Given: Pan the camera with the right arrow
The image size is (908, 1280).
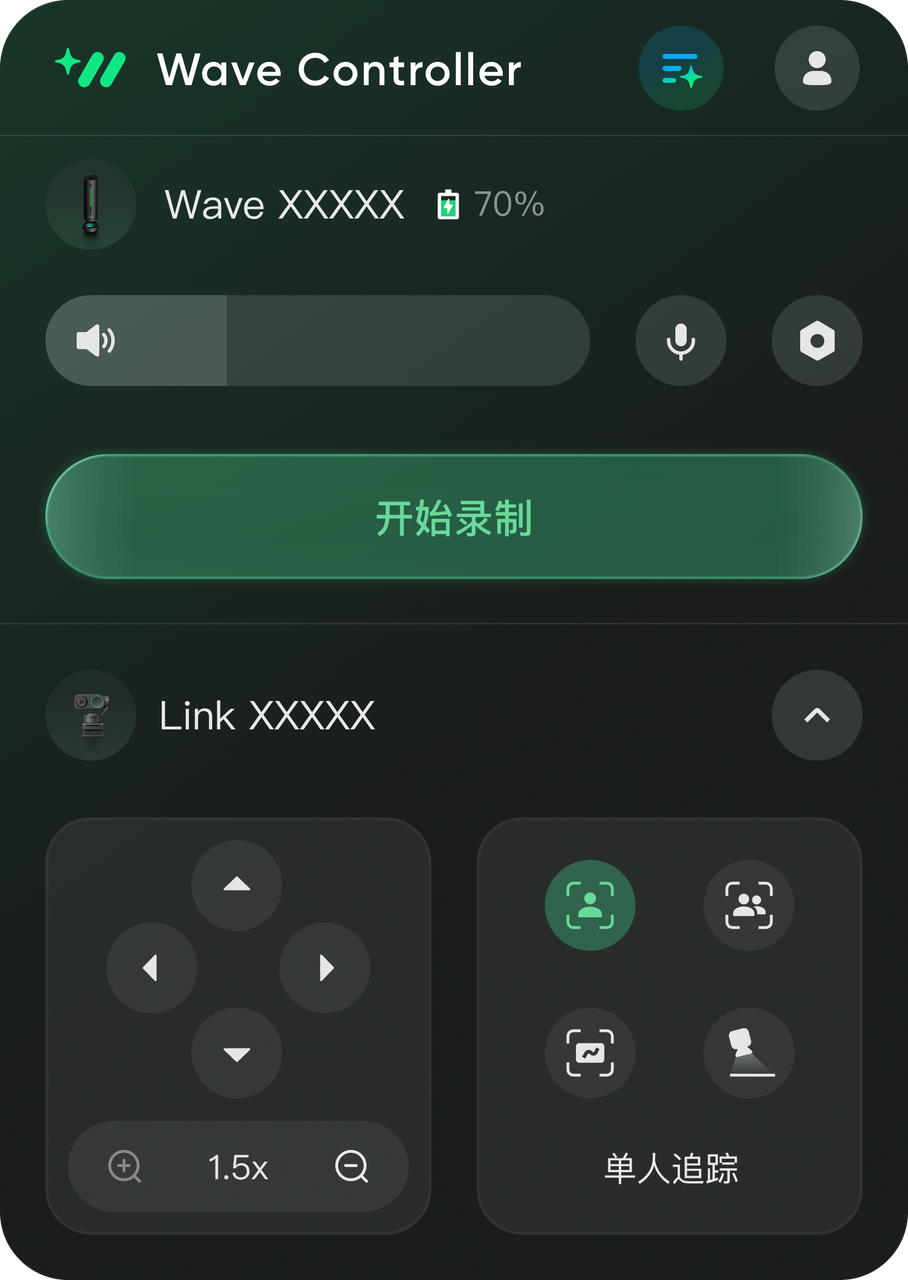Looking at the screenshot, I should click(x=325, y=968).
